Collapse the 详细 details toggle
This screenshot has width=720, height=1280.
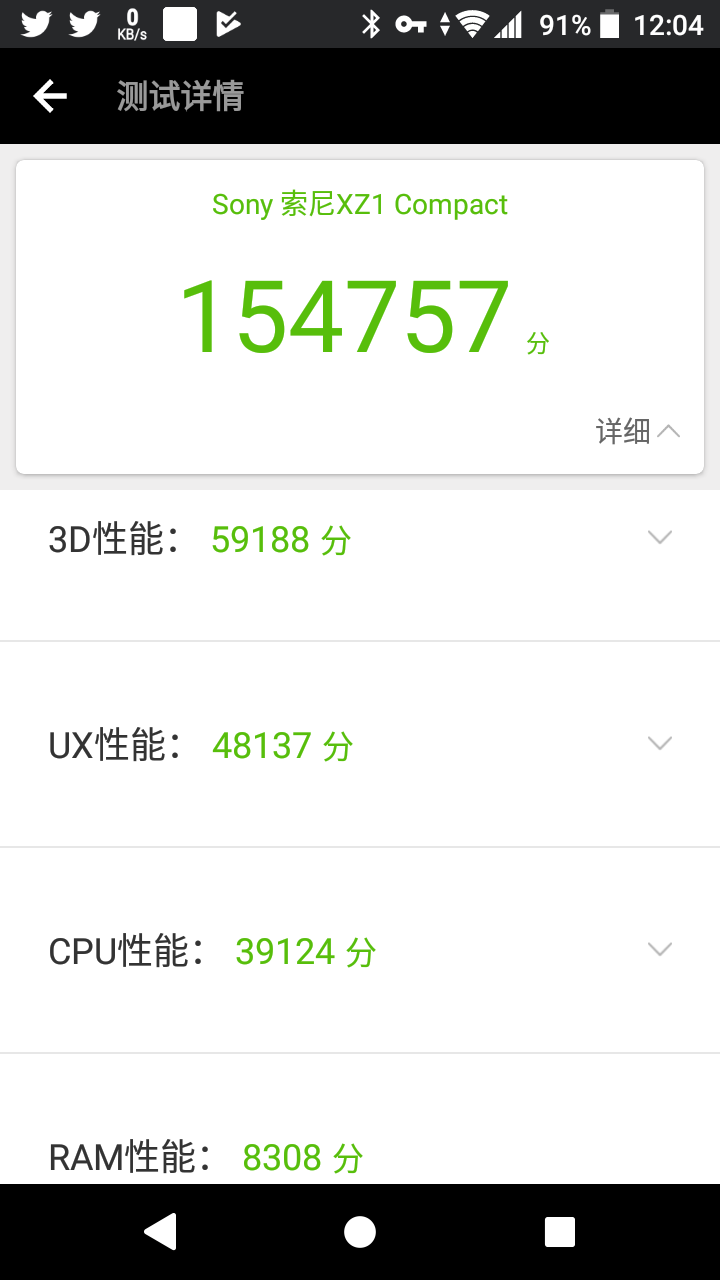639,431
